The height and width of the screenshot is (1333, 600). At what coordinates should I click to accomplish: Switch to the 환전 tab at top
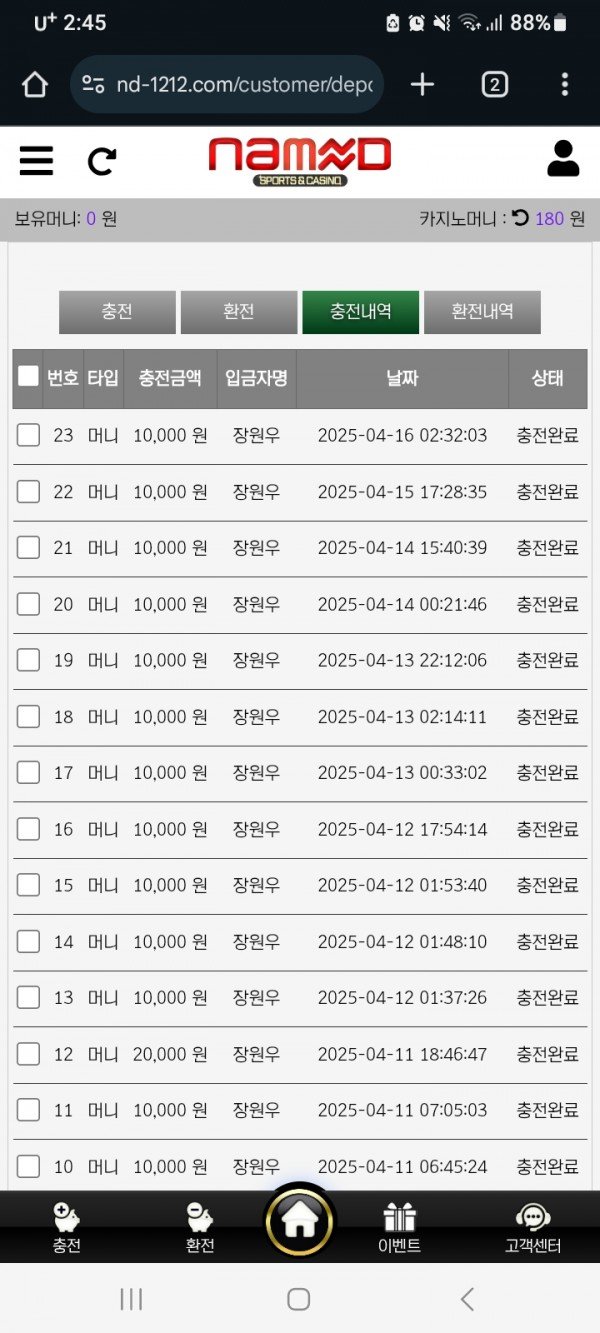pos(239,312)
